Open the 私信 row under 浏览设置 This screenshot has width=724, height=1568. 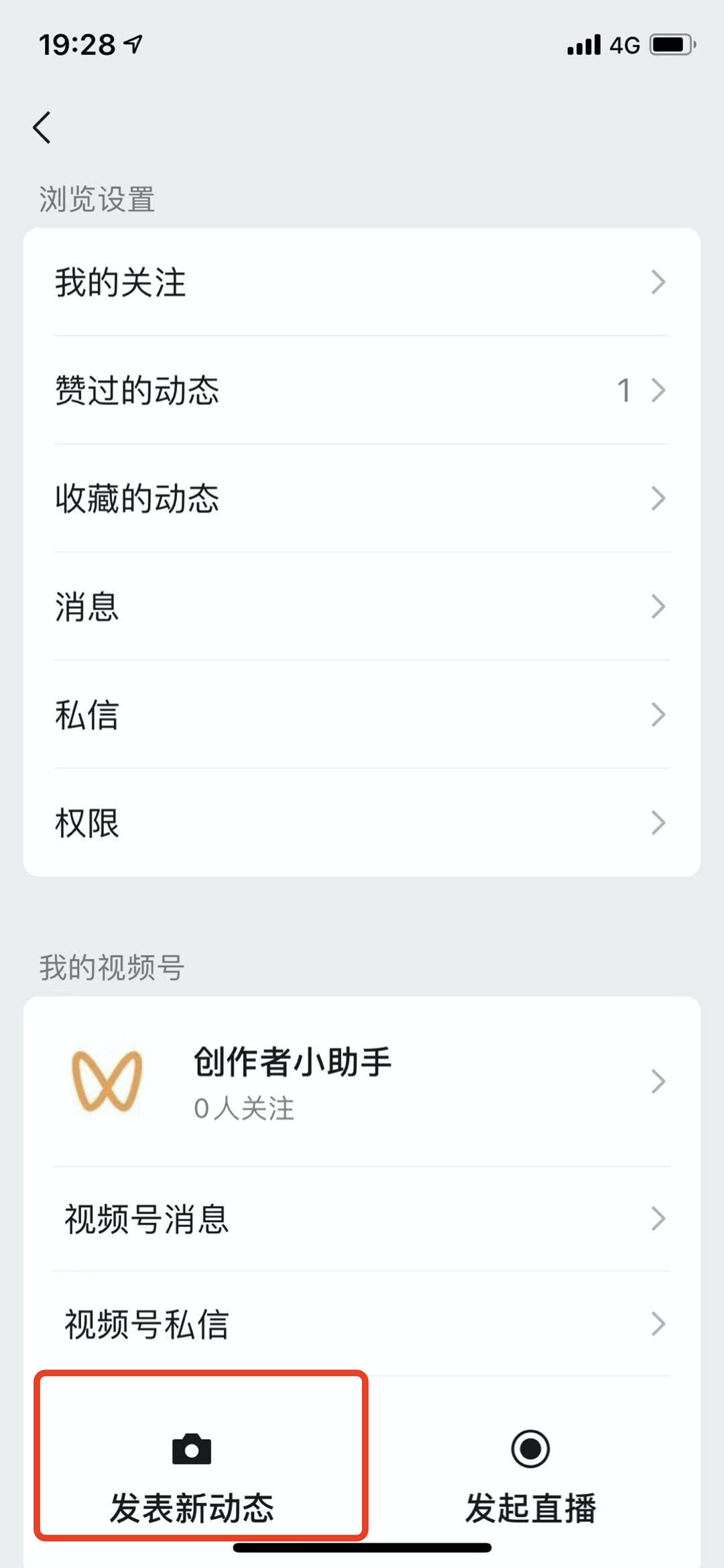(362, 715)
